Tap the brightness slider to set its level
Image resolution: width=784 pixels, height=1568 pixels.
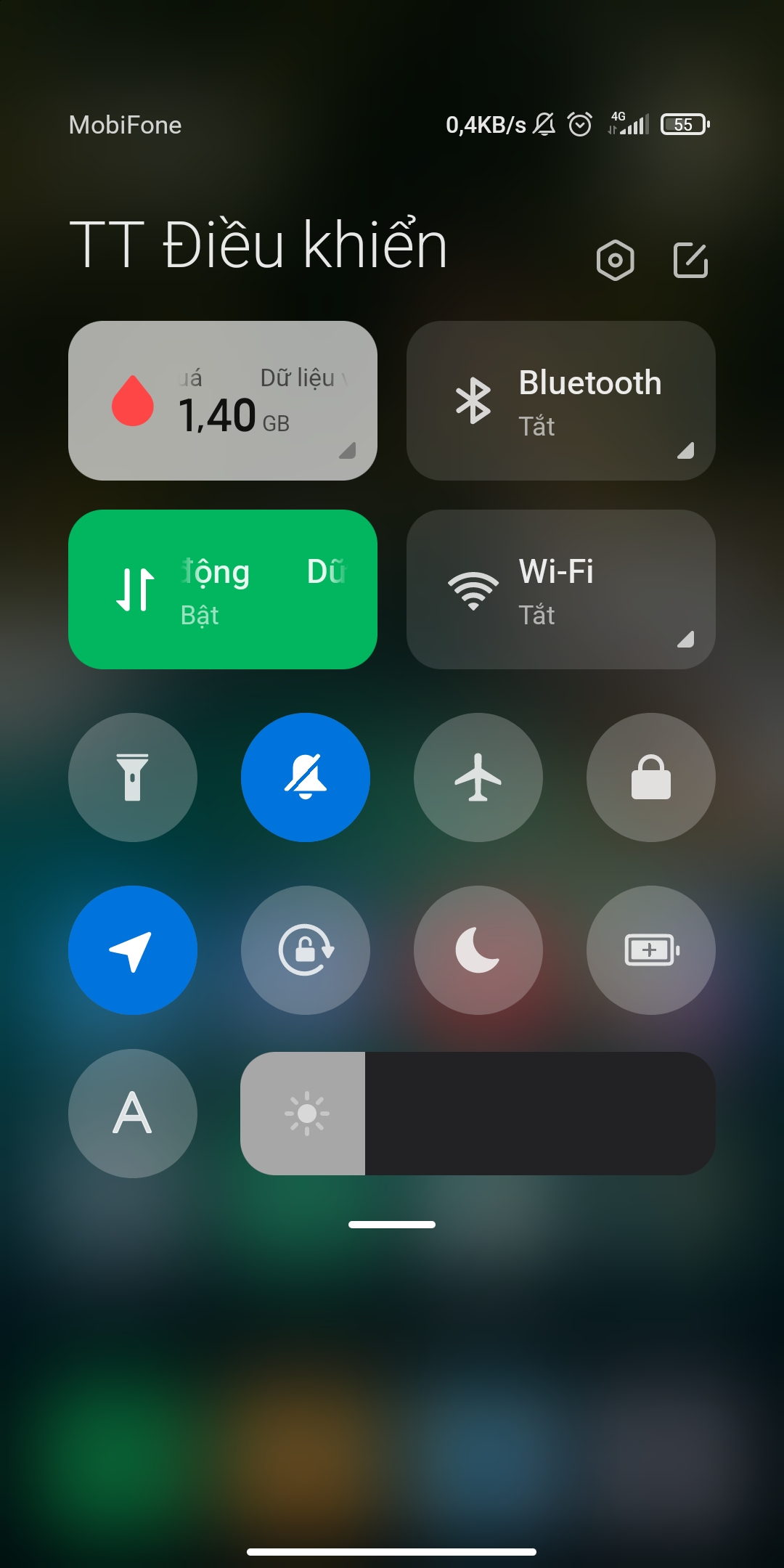pos(478,1114)
